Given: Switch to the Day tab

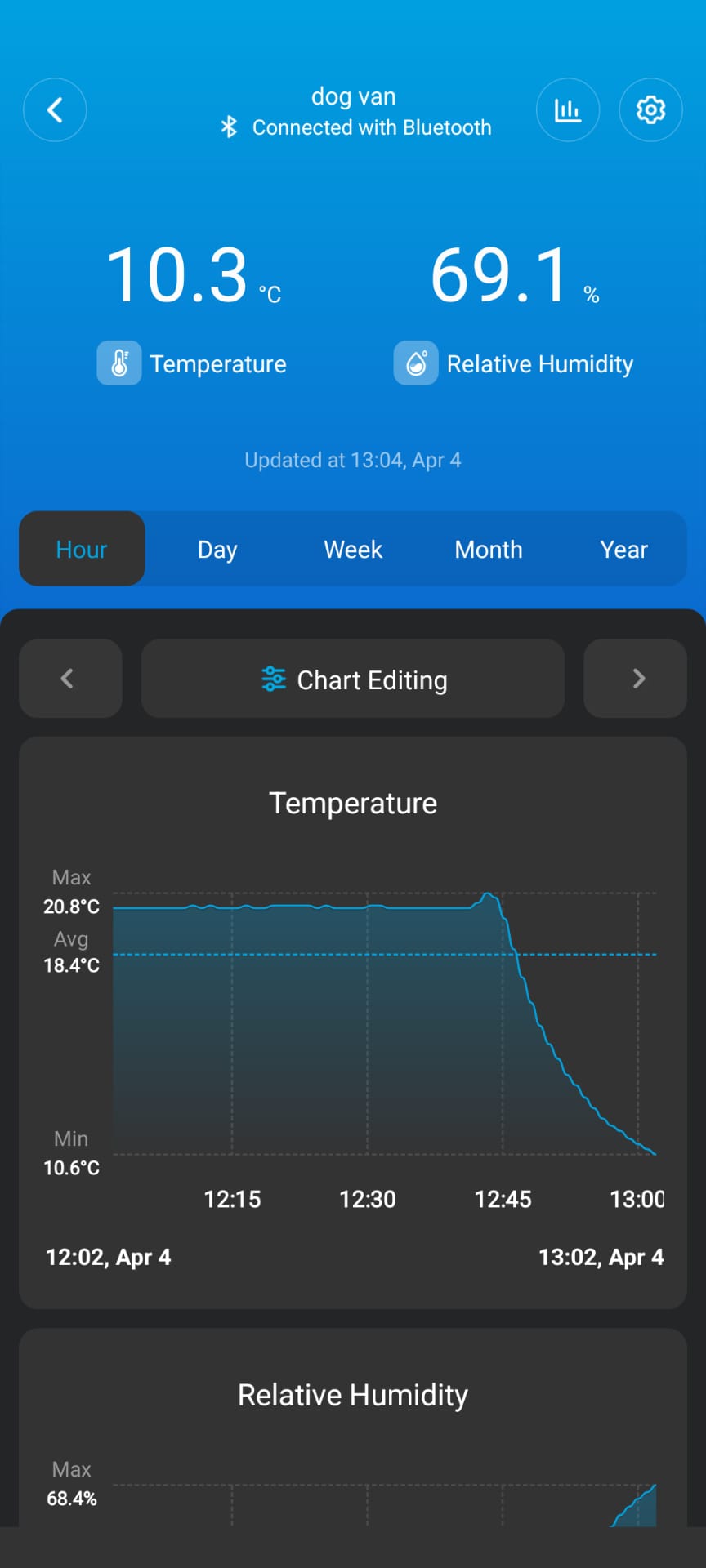Looking at the screenshot, I should point(217,549).
